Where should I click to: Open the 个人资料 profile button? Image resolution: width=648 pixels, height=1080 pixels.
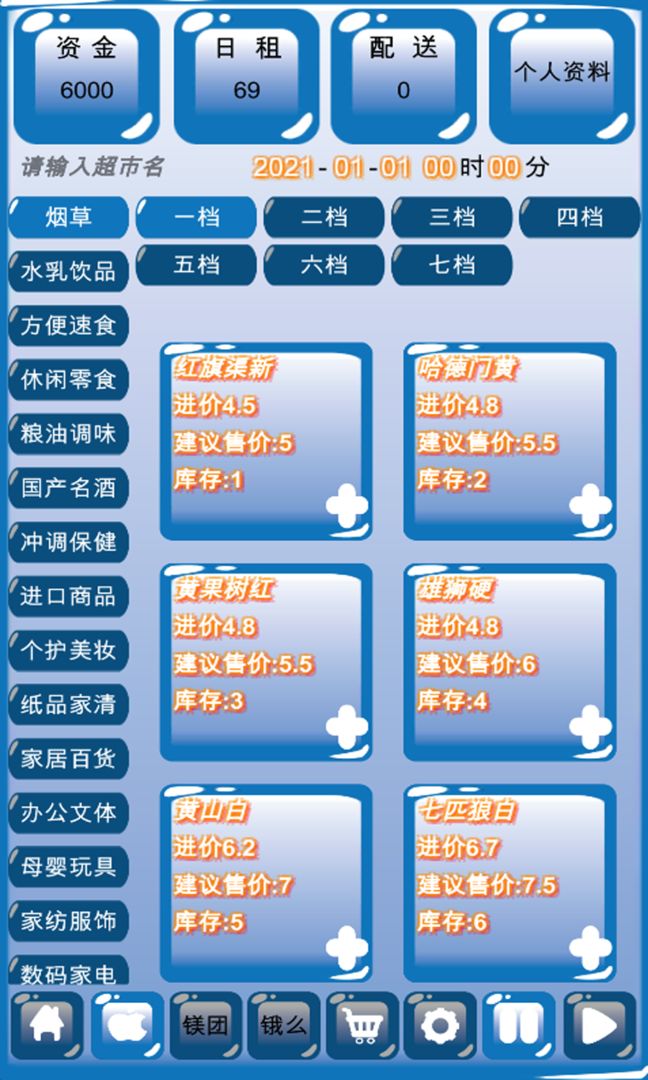tap(562, 73)
